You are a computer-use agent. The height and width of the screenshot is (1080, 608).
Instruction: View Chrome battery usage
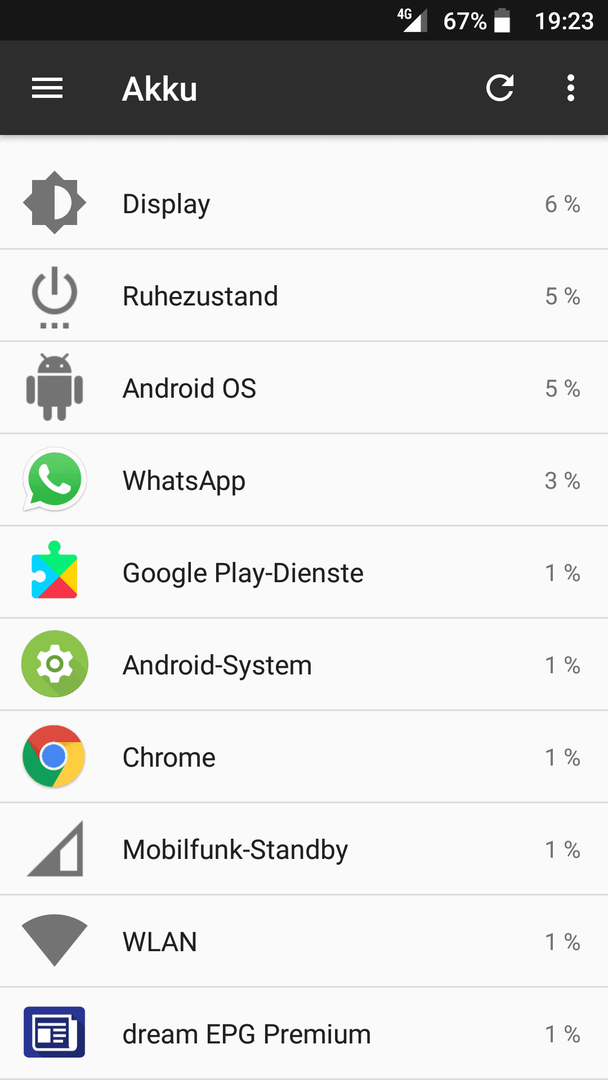click(304, 757)
